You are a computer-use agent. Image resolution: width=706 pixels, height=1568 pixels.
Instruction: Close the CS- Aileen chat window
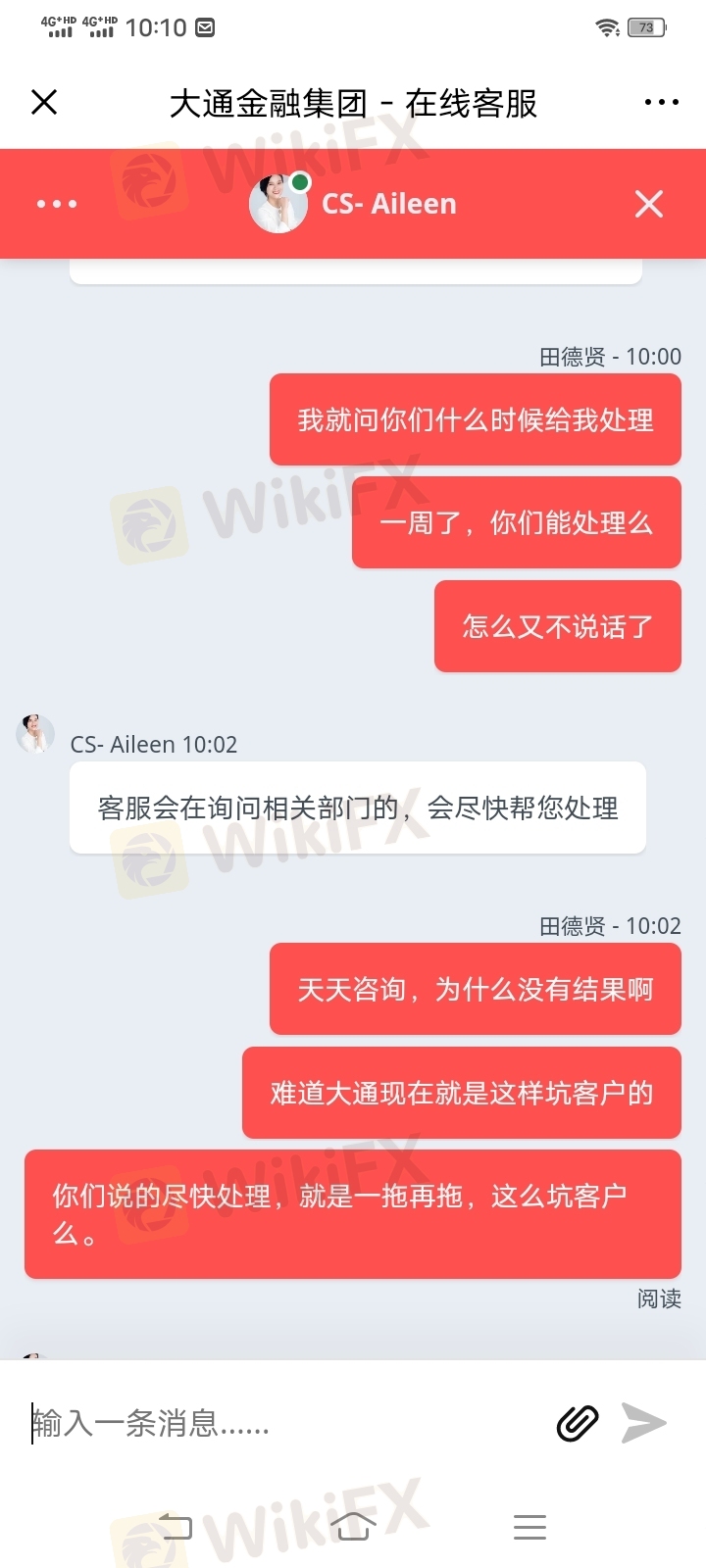[x=649, y=204]
